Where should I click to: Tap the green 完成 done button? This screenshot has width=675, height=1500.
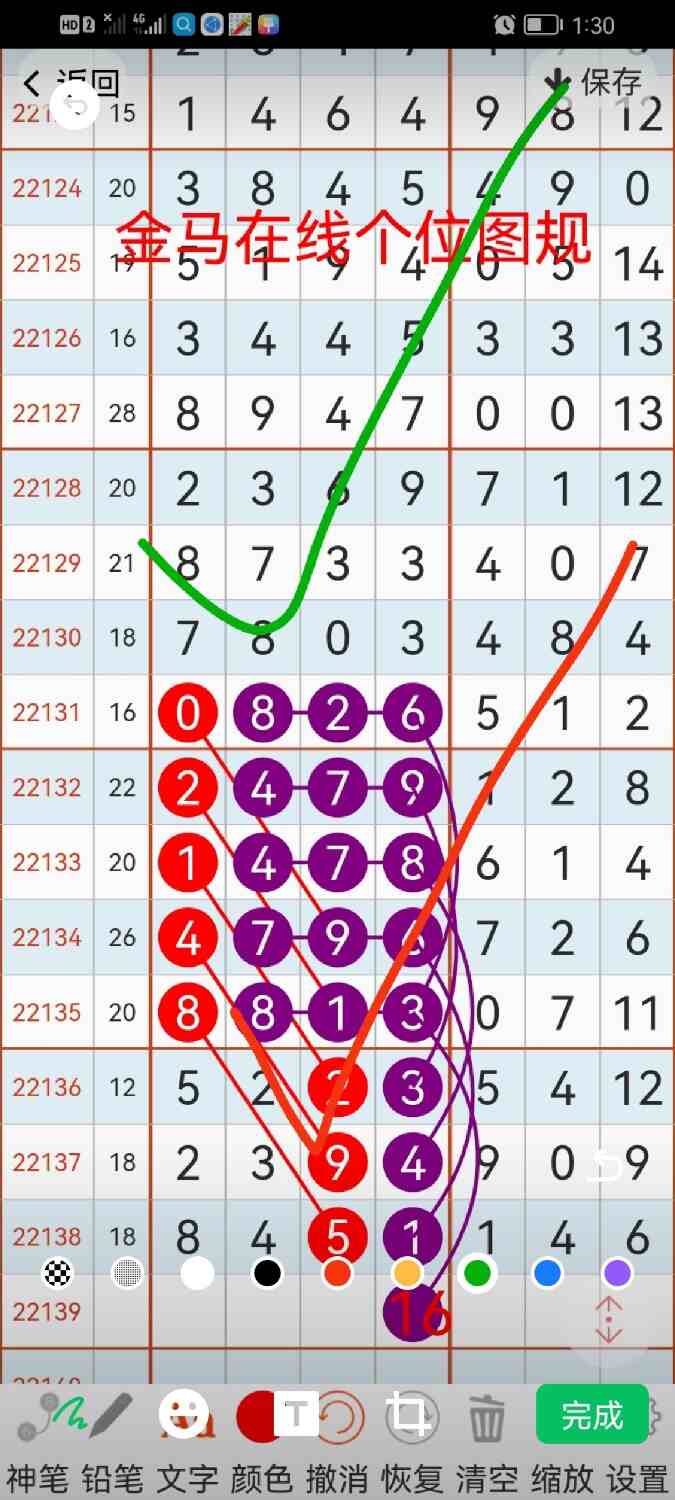pos(592,1415)
